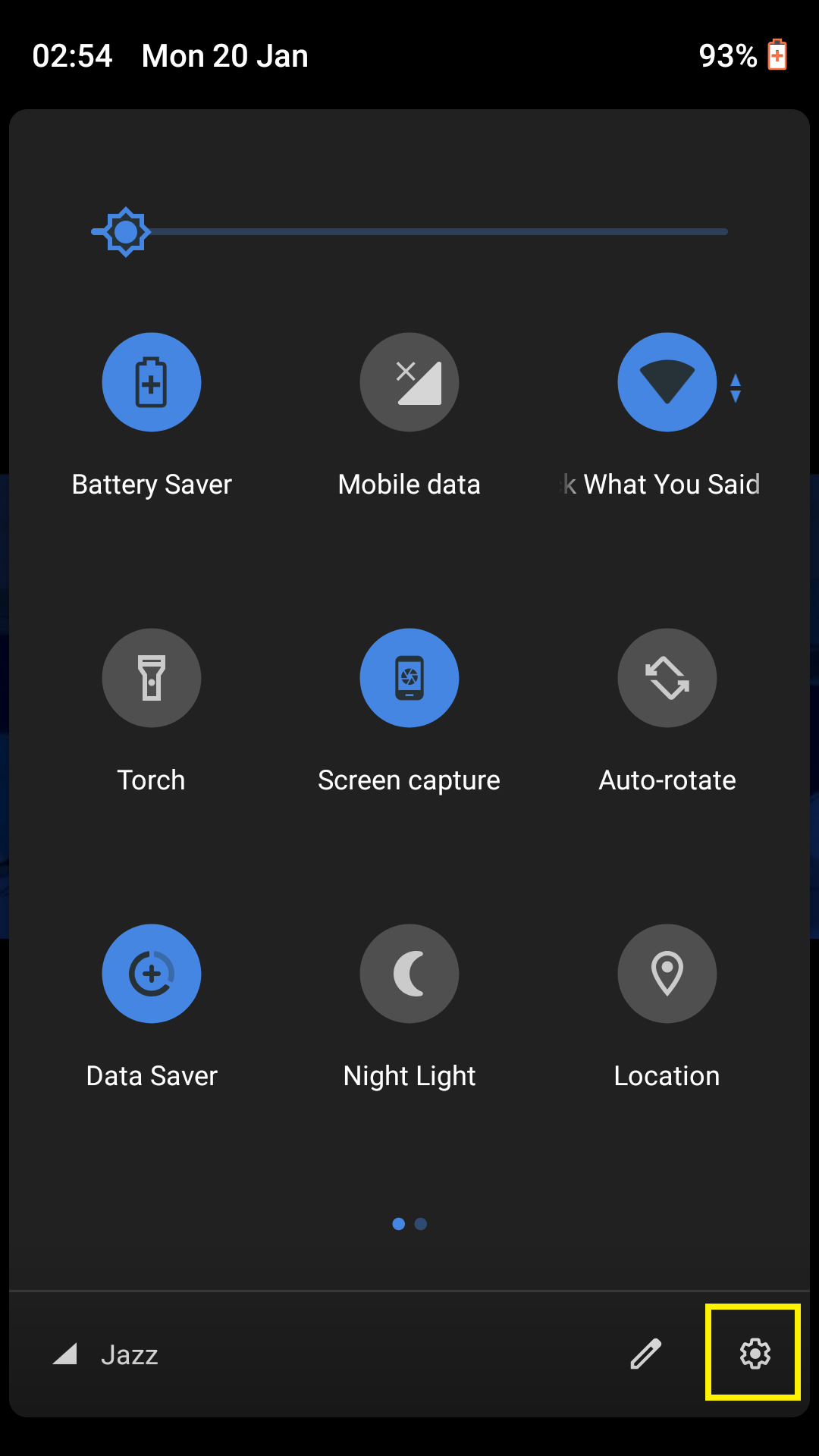Open the edit tiles pencil button
This screenshot has height=1456, width=819.
click(x=645, y=1355)
